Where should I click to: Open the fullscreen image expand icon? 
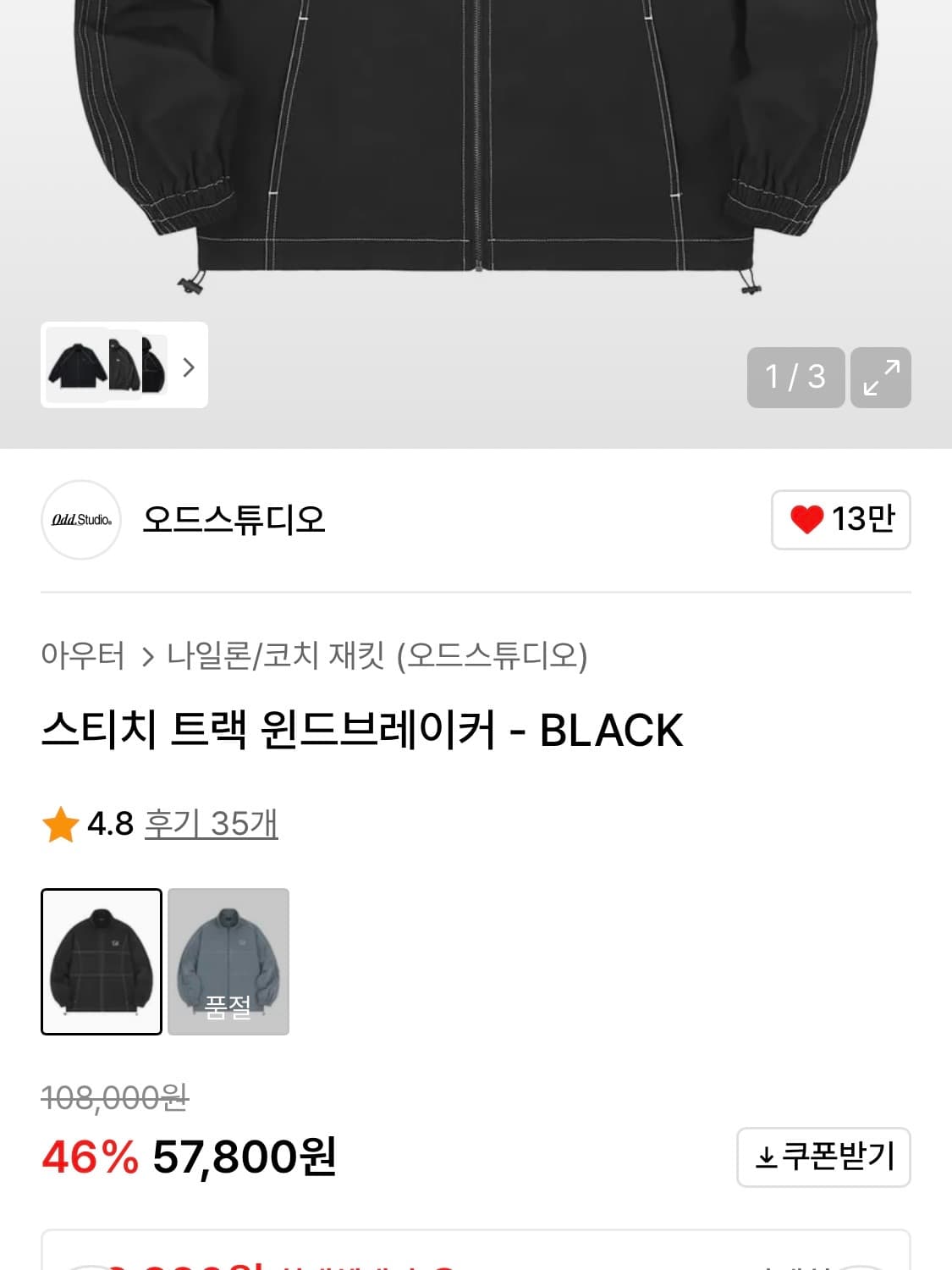click(x=881, y=378)
